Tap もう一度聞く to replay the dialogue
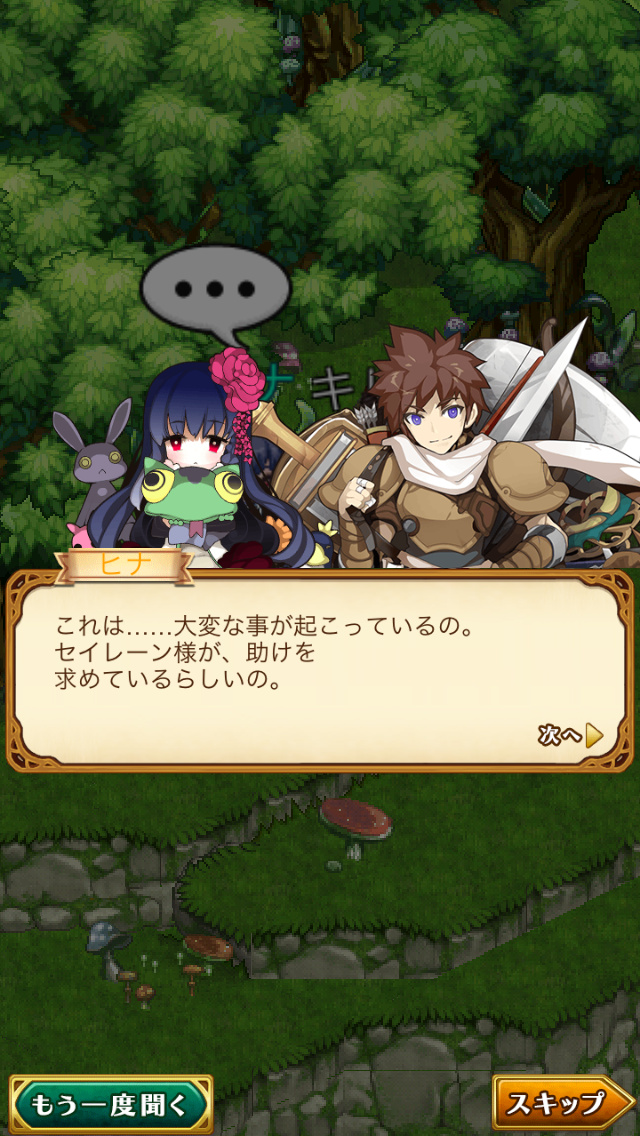Image resolution: width=640 pixels, height=1136 pixels. pyautogui.click(x=109, y=1104)
